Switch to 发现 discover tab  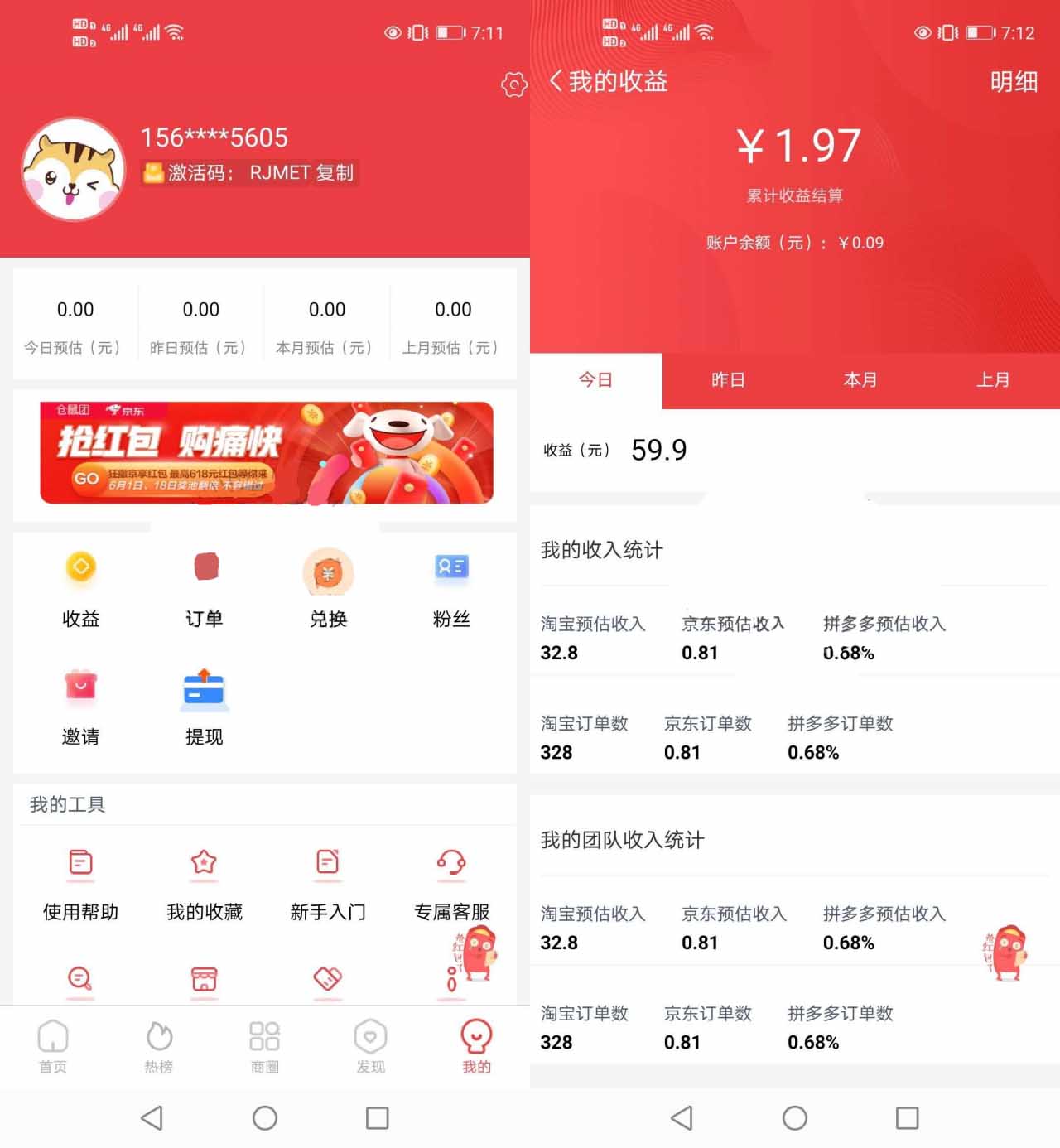[371, 1047]
